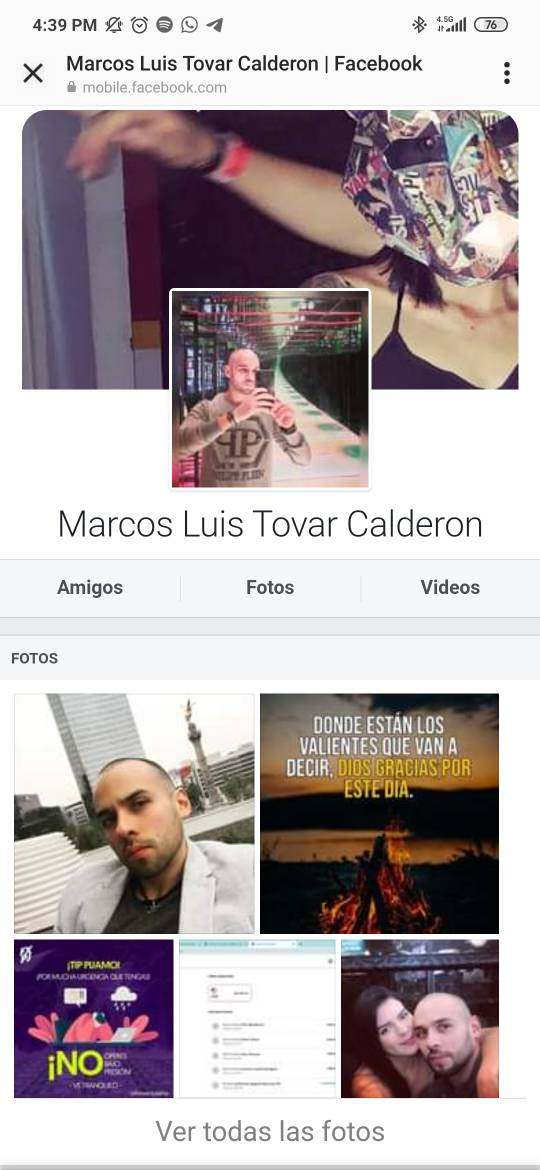Close the browser tab with X
The width and height of the screenshot is (540, 1170).
[x=33, y=73]
